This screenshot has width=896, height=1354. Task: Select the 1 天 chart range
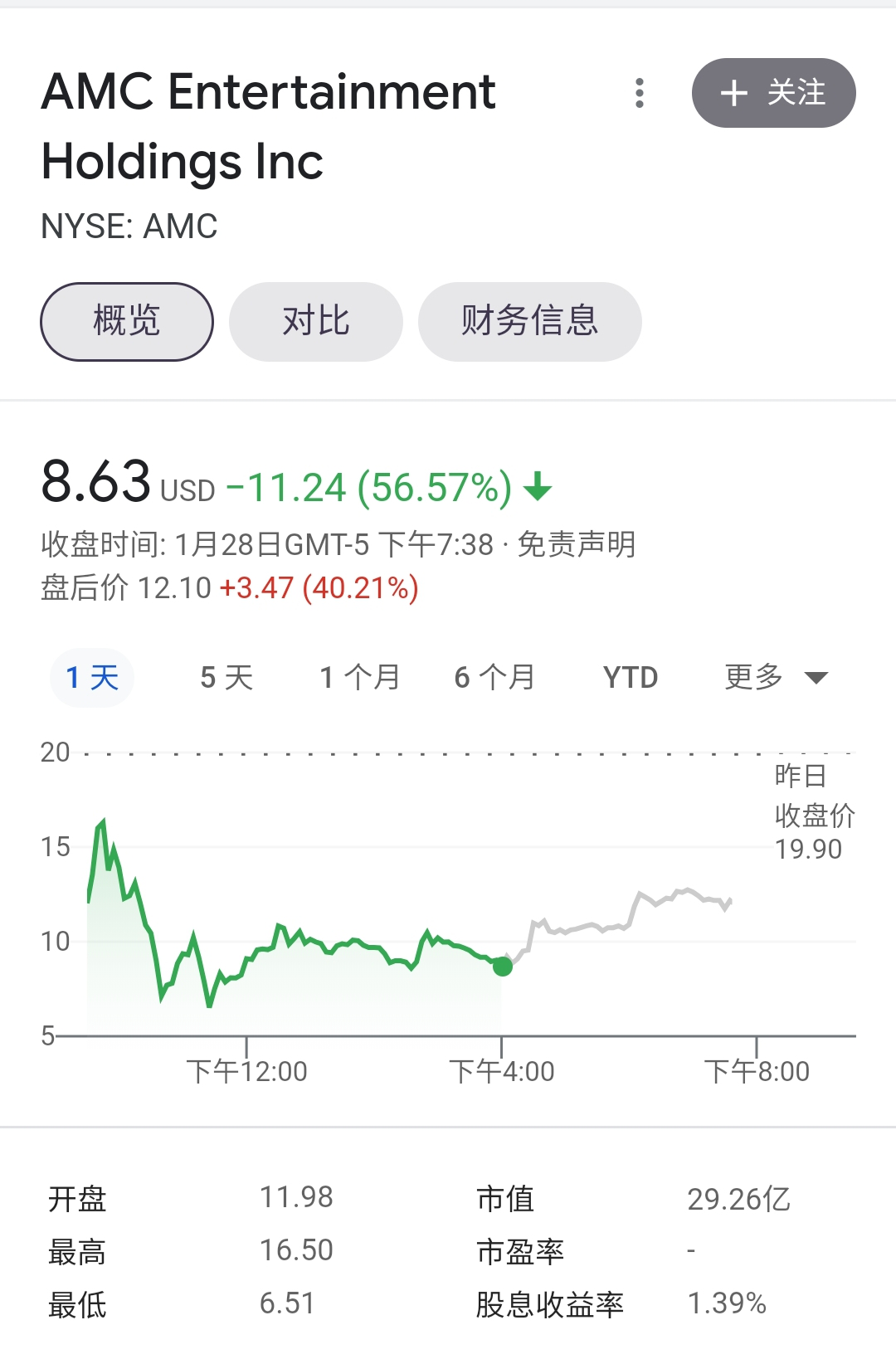click(x=92, y=678)
